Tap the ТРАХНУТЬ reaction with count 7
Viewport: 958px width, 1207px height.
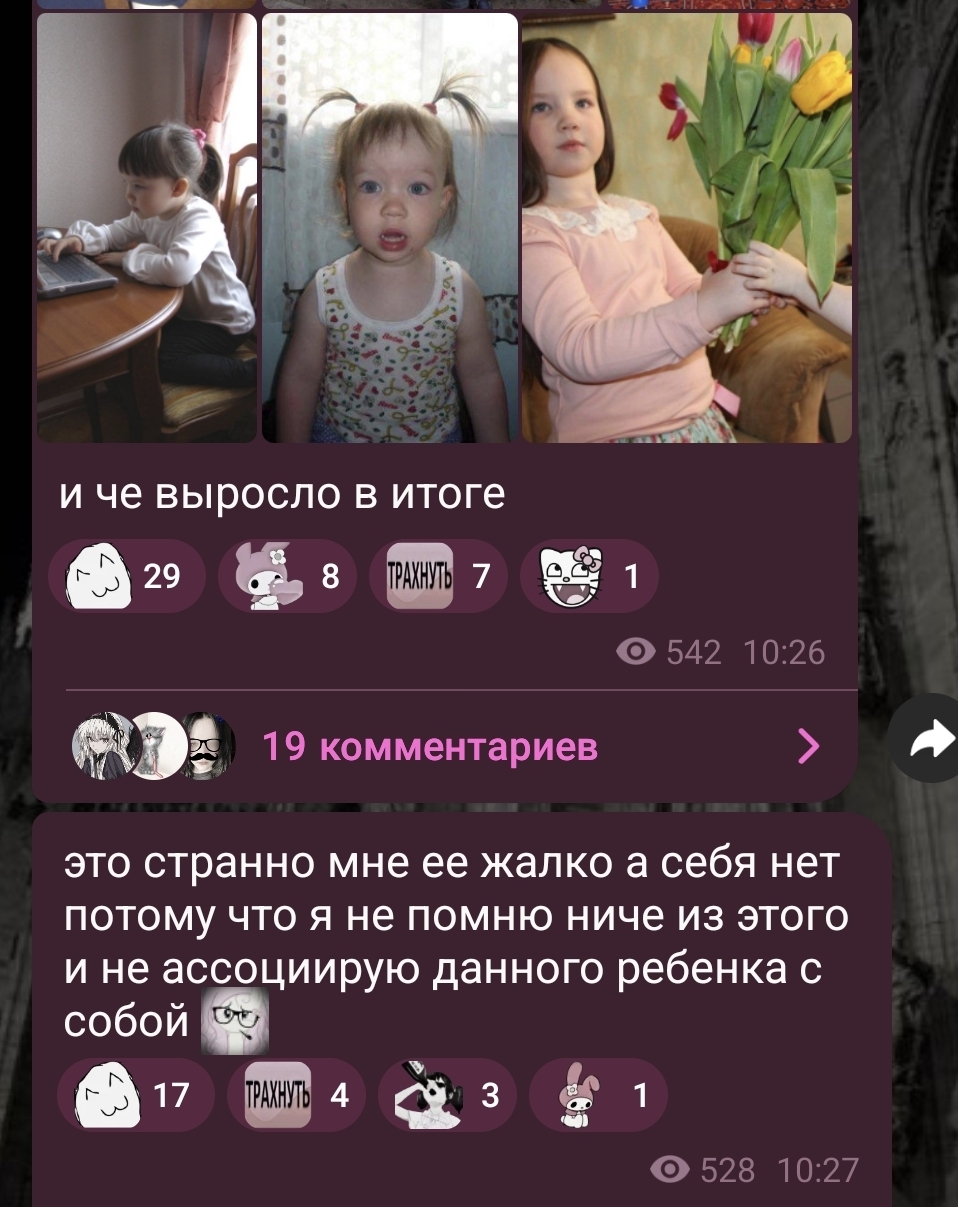439,576
